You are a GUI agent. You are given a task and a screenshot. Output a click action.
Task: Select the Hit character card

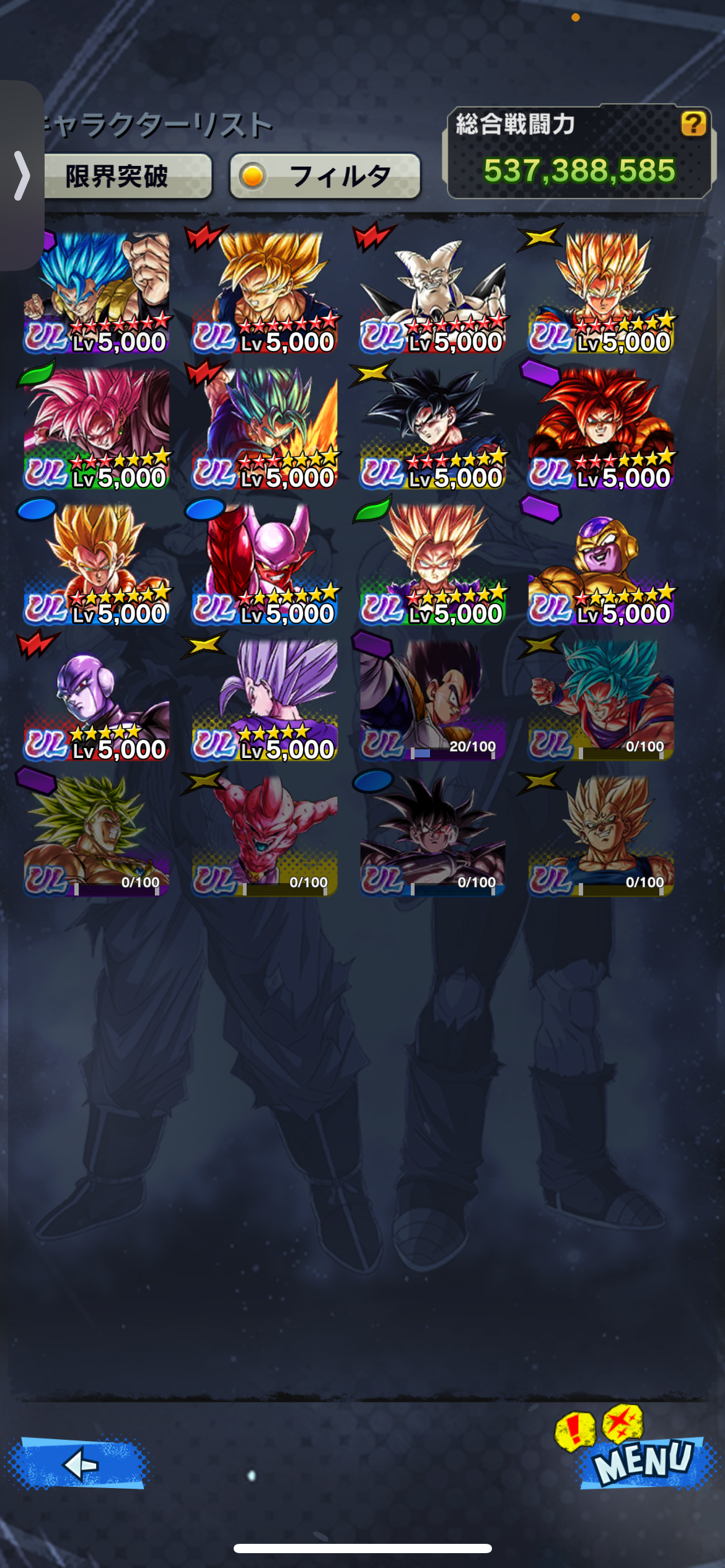coord(96,700)
